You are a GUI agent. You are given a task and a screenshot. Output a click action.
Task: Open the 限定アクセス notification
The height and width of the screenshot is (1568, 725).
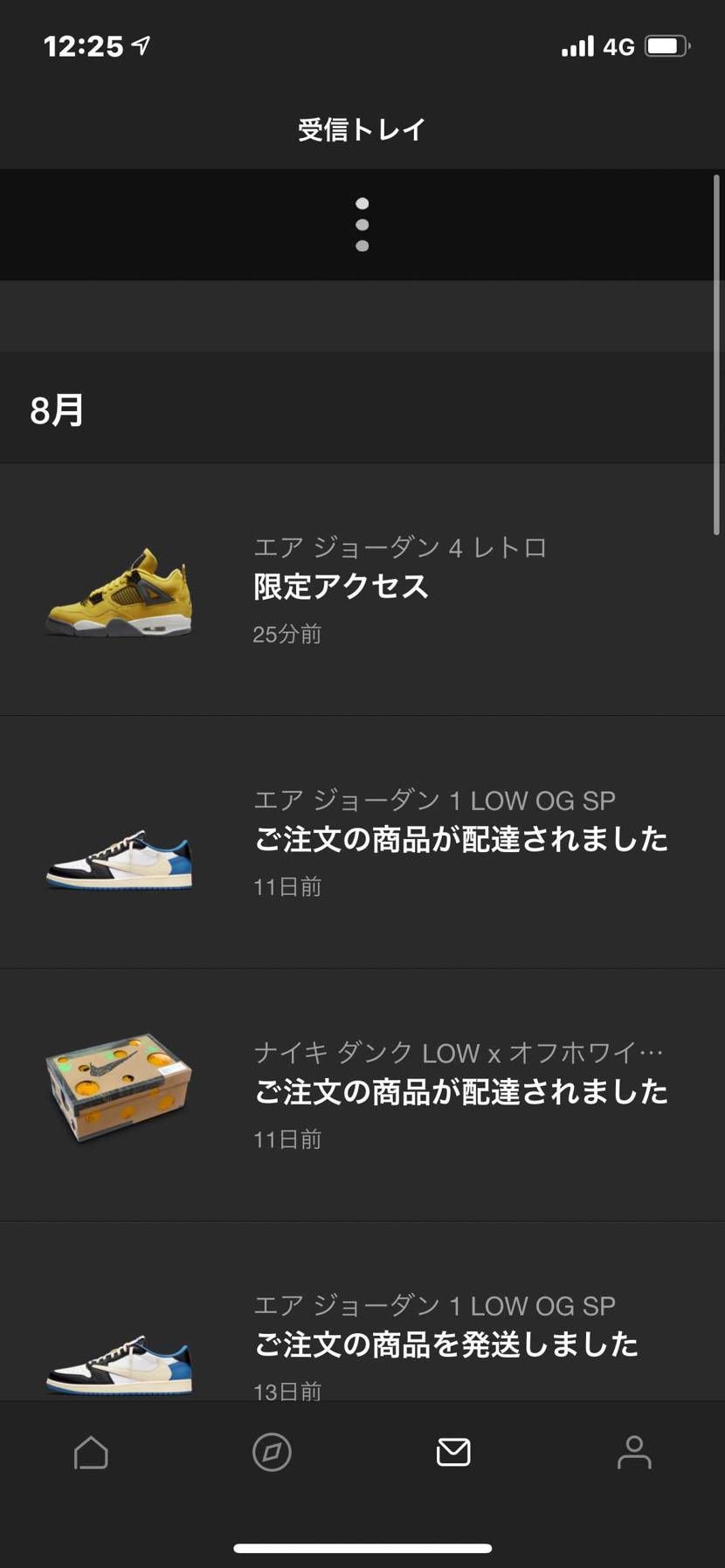(x=341, y=587)
